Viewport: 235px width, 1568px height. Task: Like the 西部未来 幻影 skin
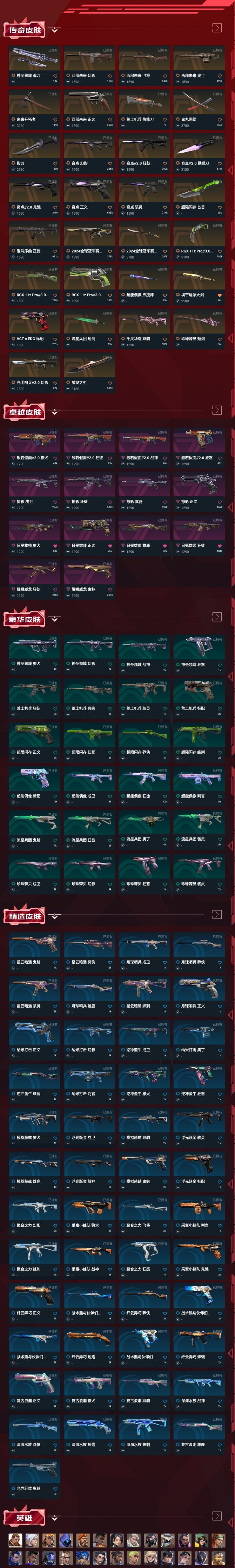[109, 76]
